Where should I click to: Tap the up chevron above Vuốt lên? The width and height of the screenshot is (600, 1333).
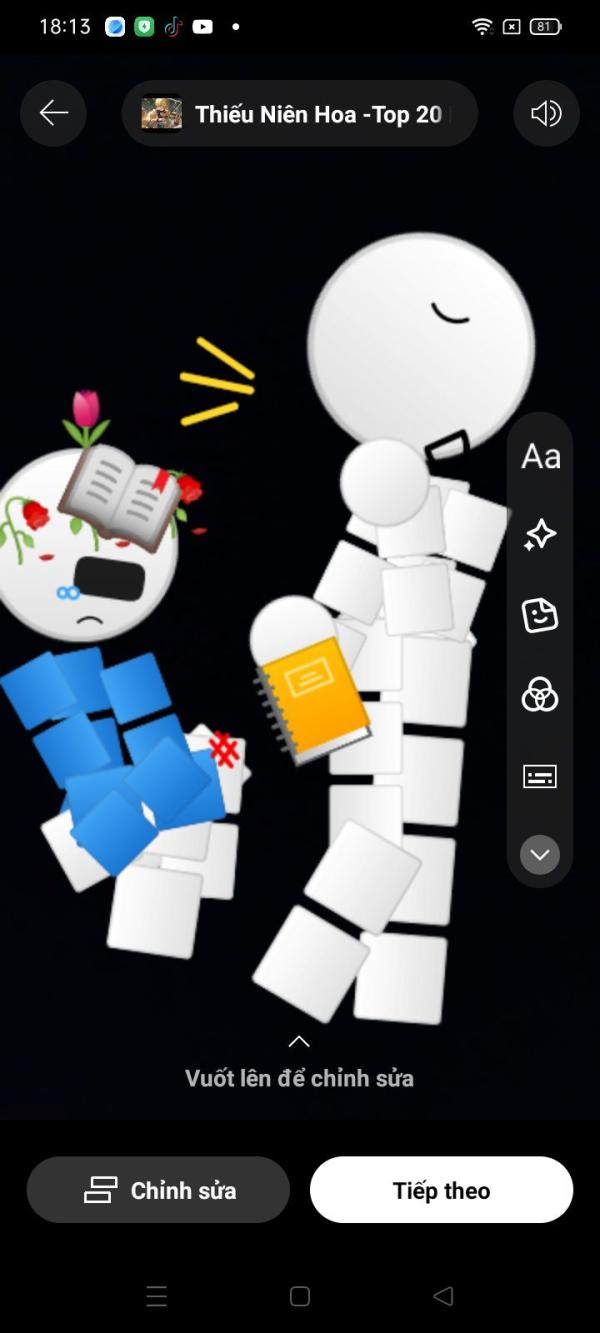click(299, 1041)
